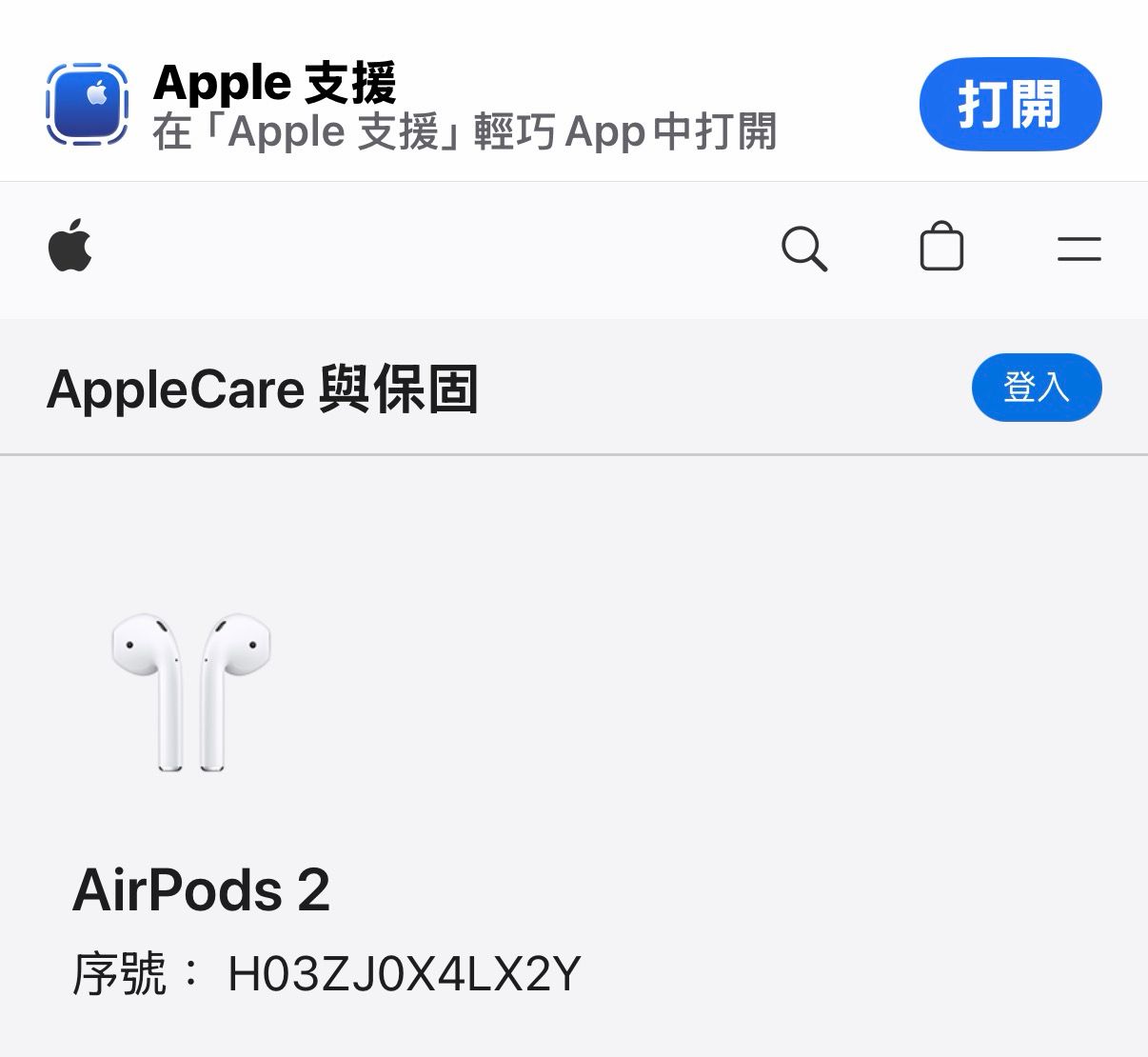Open the search magnifier icon
The height and width of the screenshot is (1057, 1148).
click(804, 249)
